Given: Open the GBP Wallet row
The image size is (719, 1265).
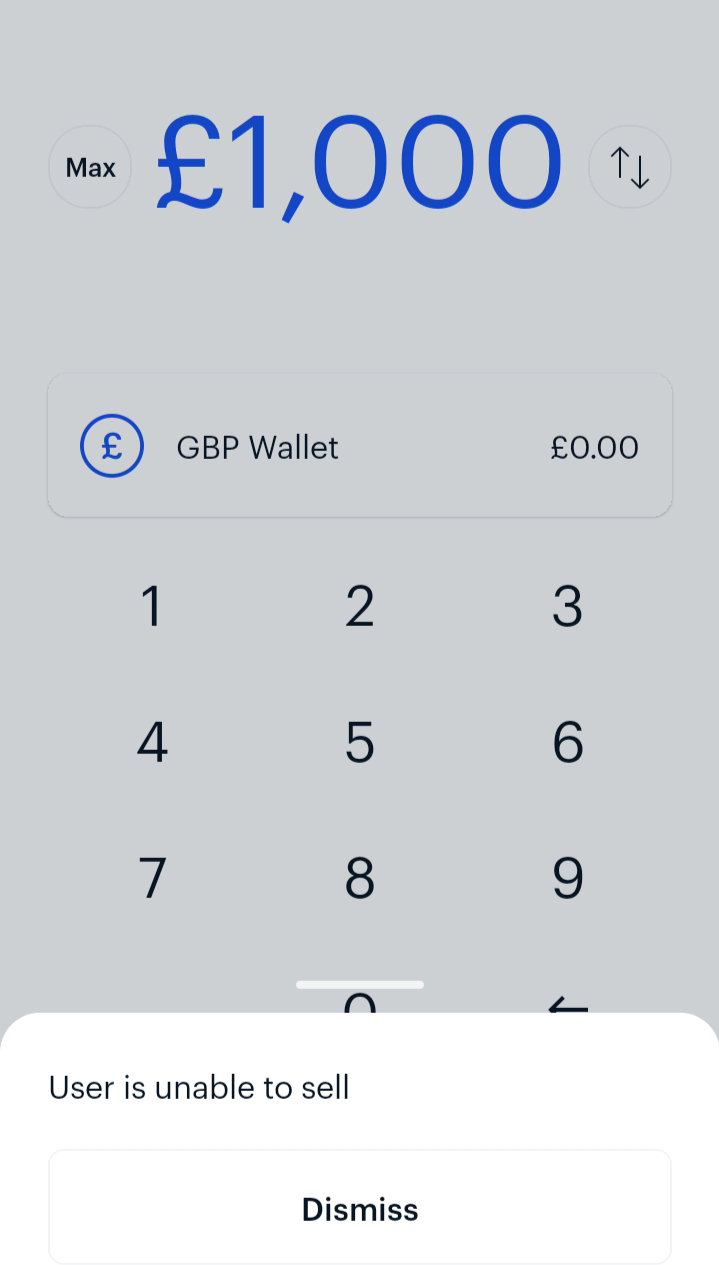Looking at the screenshot, I should [359, 446].
